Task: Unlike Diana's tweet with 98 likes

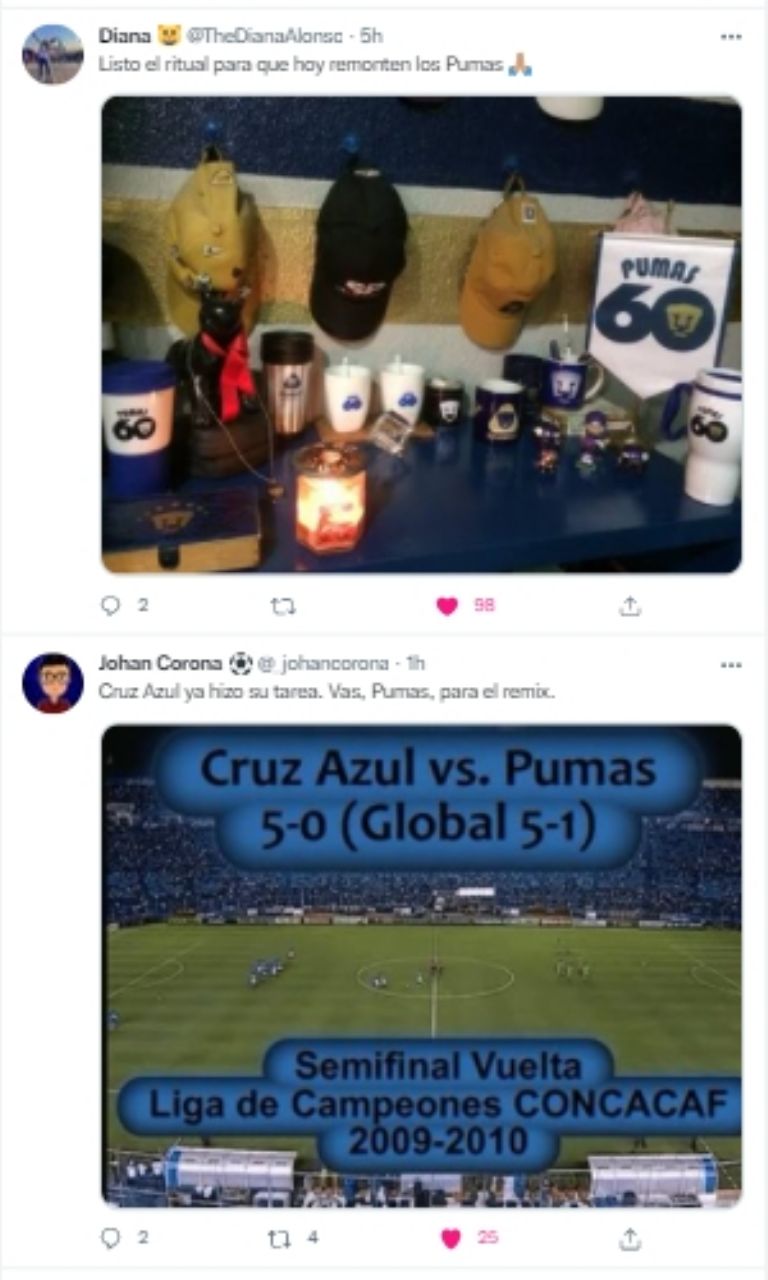Action: 447,605
